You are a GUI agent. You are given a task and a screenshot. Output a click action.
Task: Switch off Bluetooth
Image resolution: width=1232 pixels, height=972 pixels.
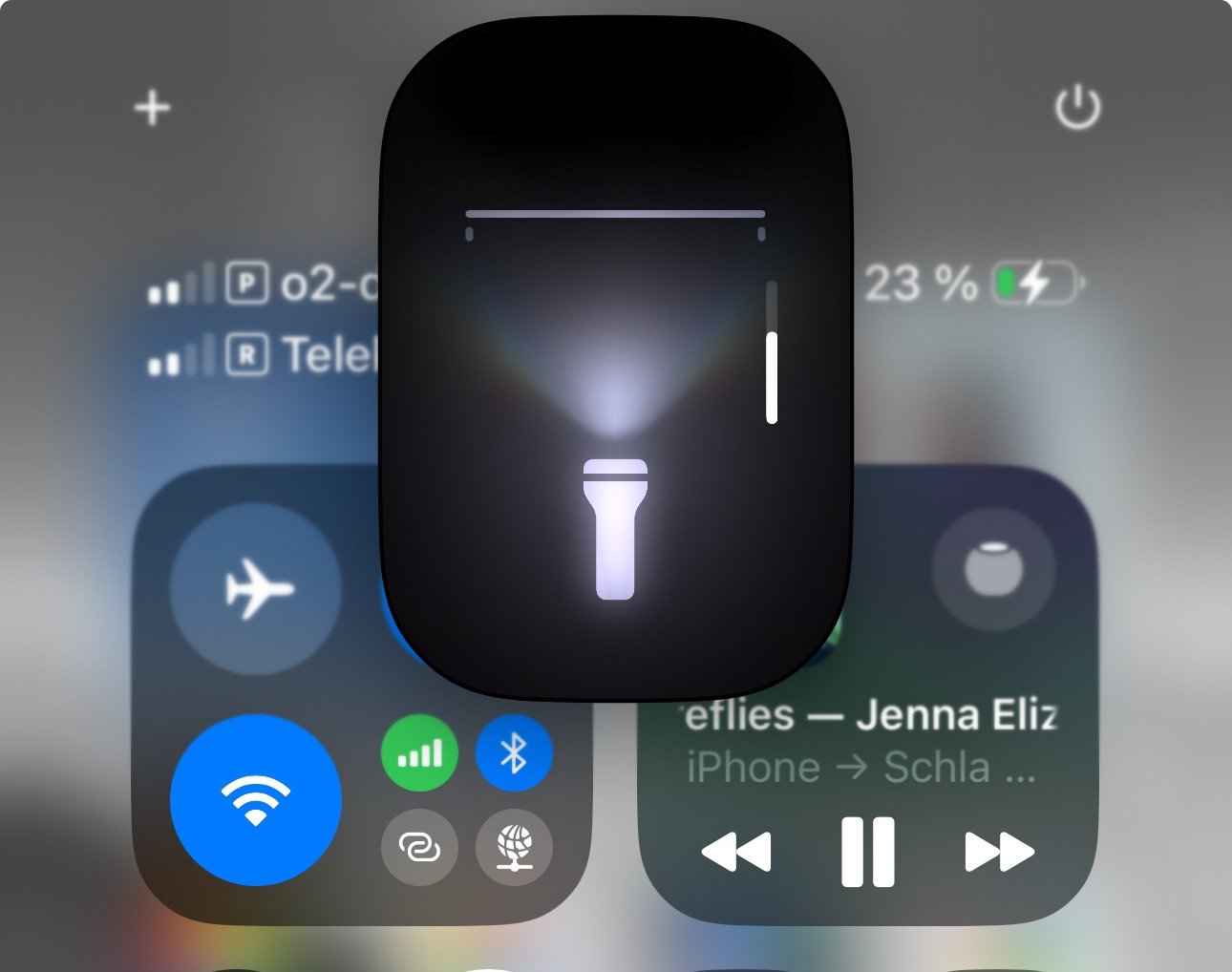(514, 753)
